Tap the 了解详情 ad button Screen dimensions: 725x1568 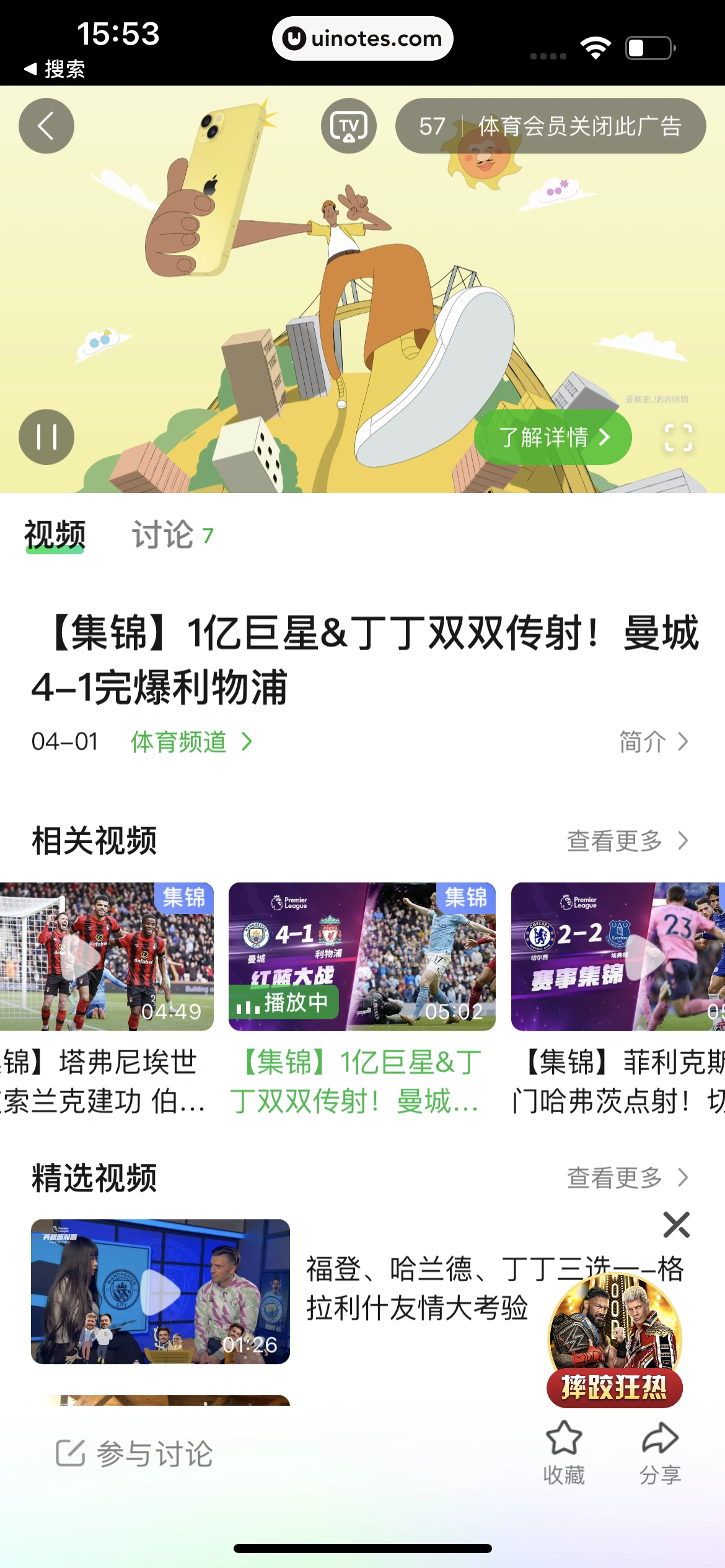coord(552,437)
